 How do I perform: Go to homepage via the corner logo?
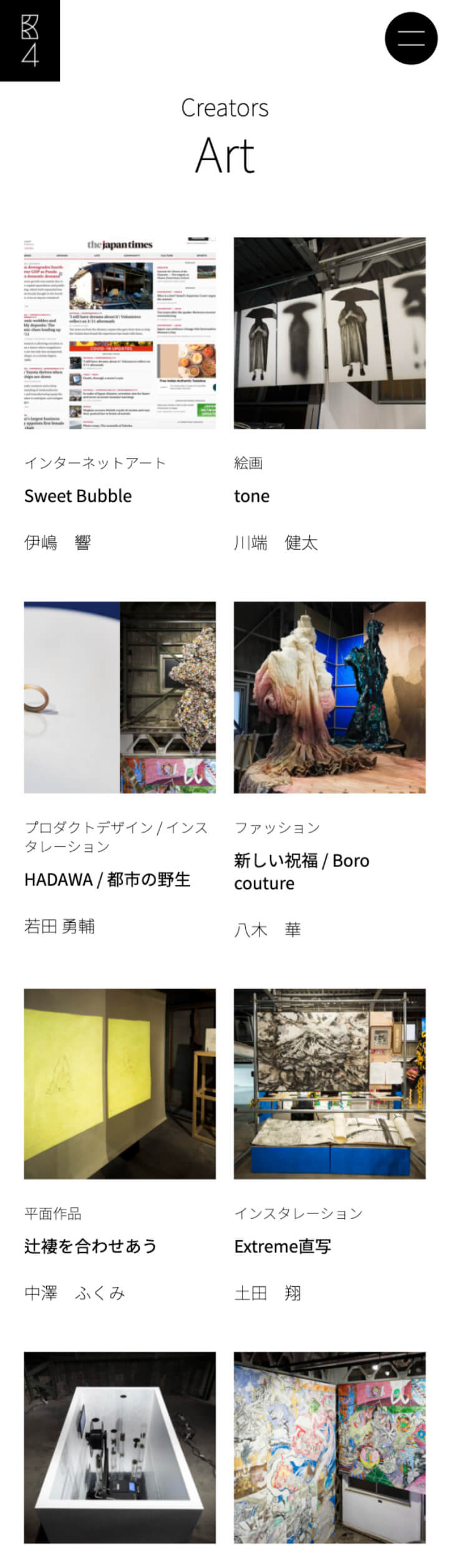coord(30,41)
